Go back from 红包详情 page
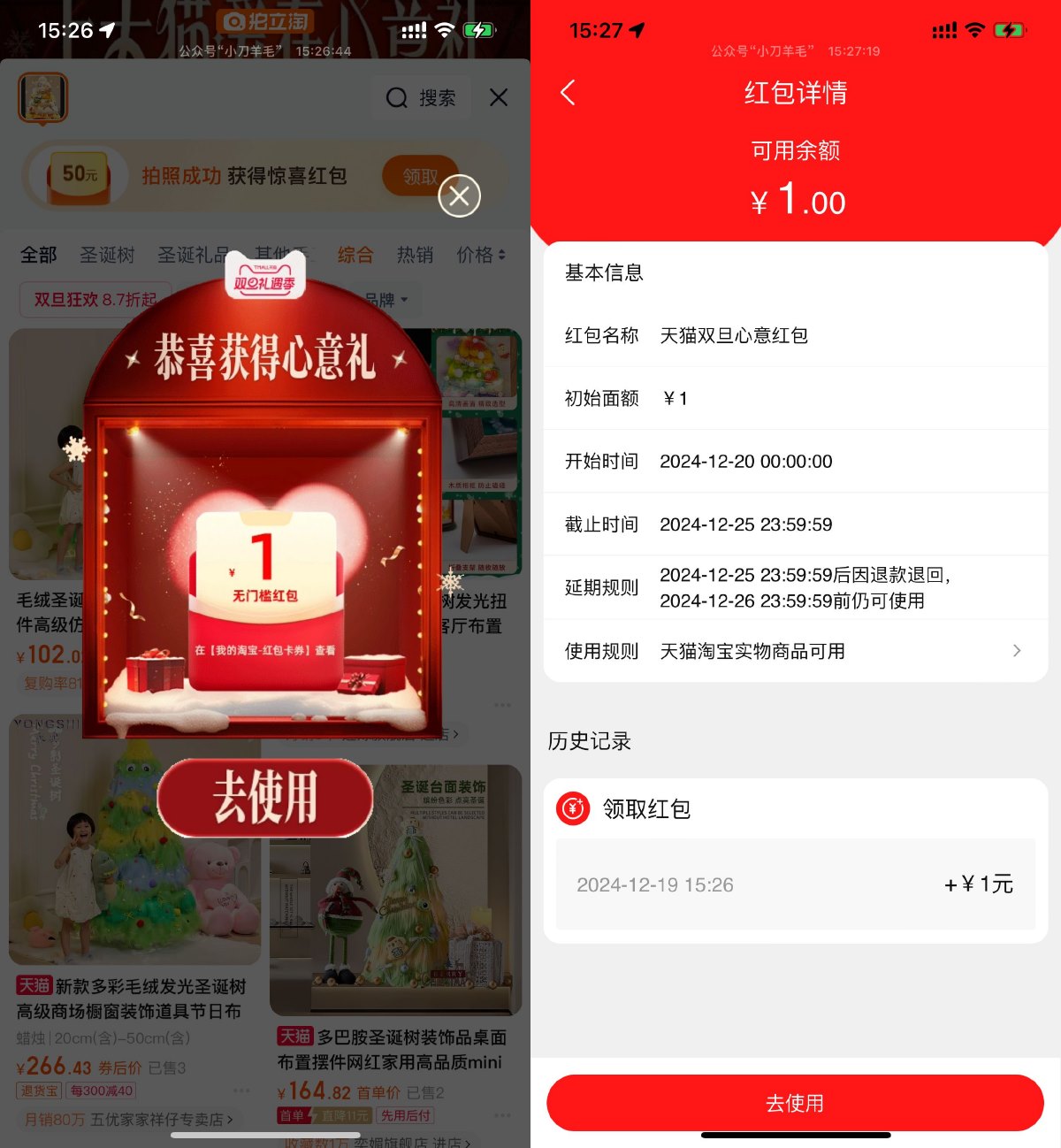 point(569,93)
